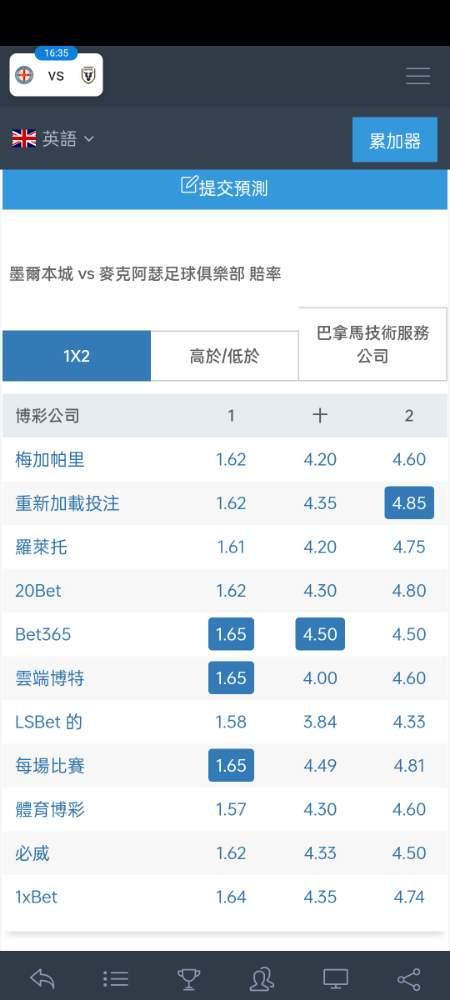
Task: Open the 20Bet bookmaker link
Action: coord(38,591)
